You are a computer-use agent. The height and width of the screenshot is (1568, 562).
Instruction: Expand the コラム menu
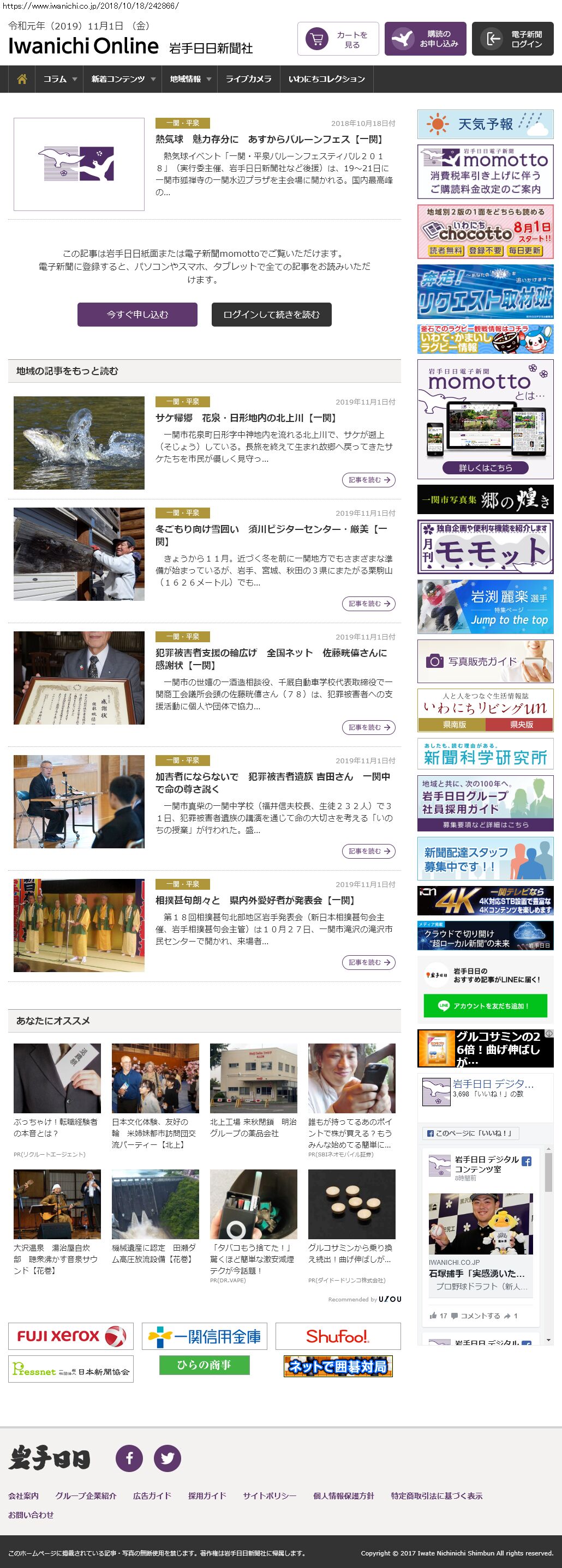click(x=59, y=79)
